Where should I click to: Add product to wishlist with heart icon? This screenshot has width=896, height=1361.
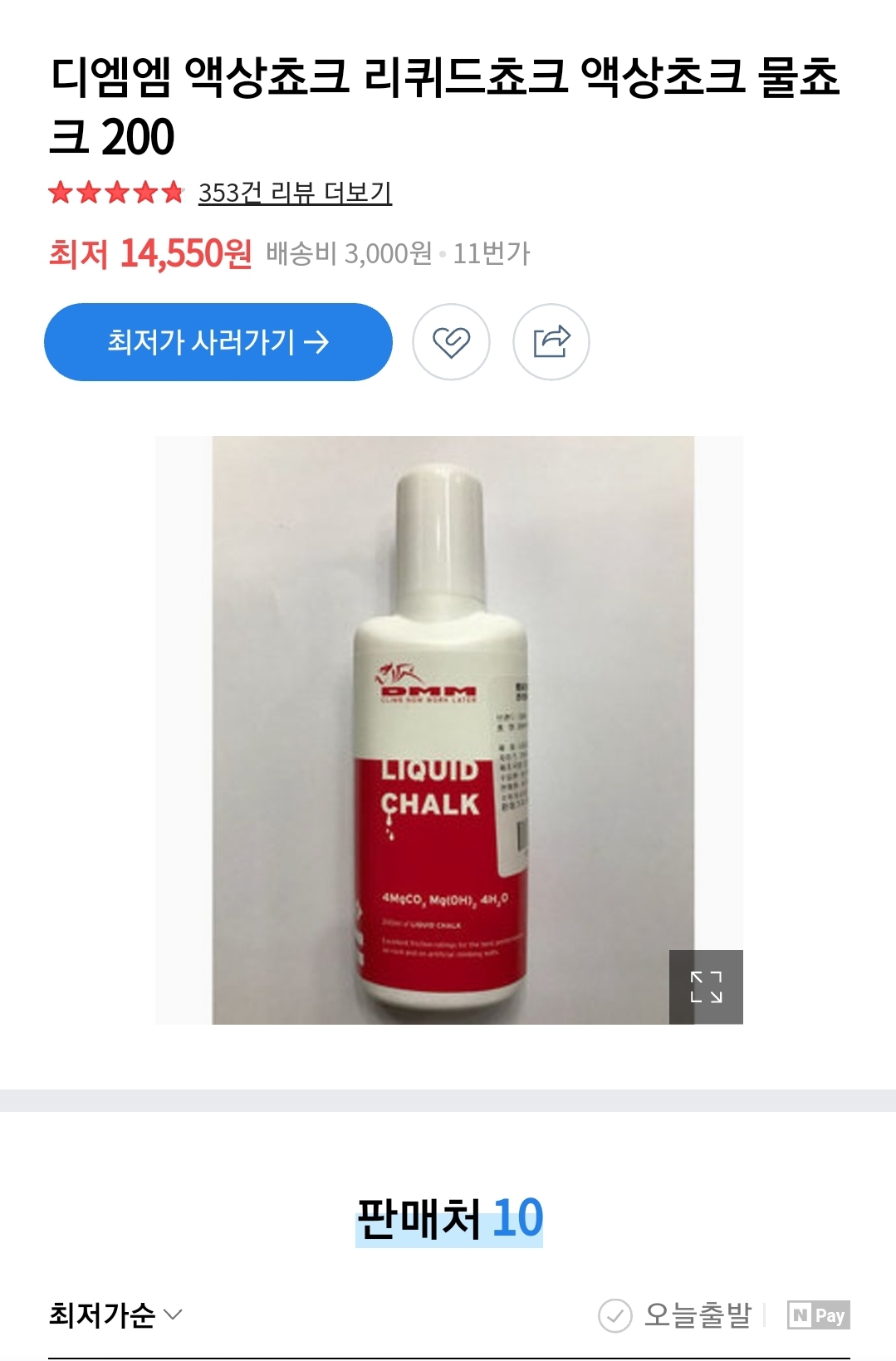451,342
